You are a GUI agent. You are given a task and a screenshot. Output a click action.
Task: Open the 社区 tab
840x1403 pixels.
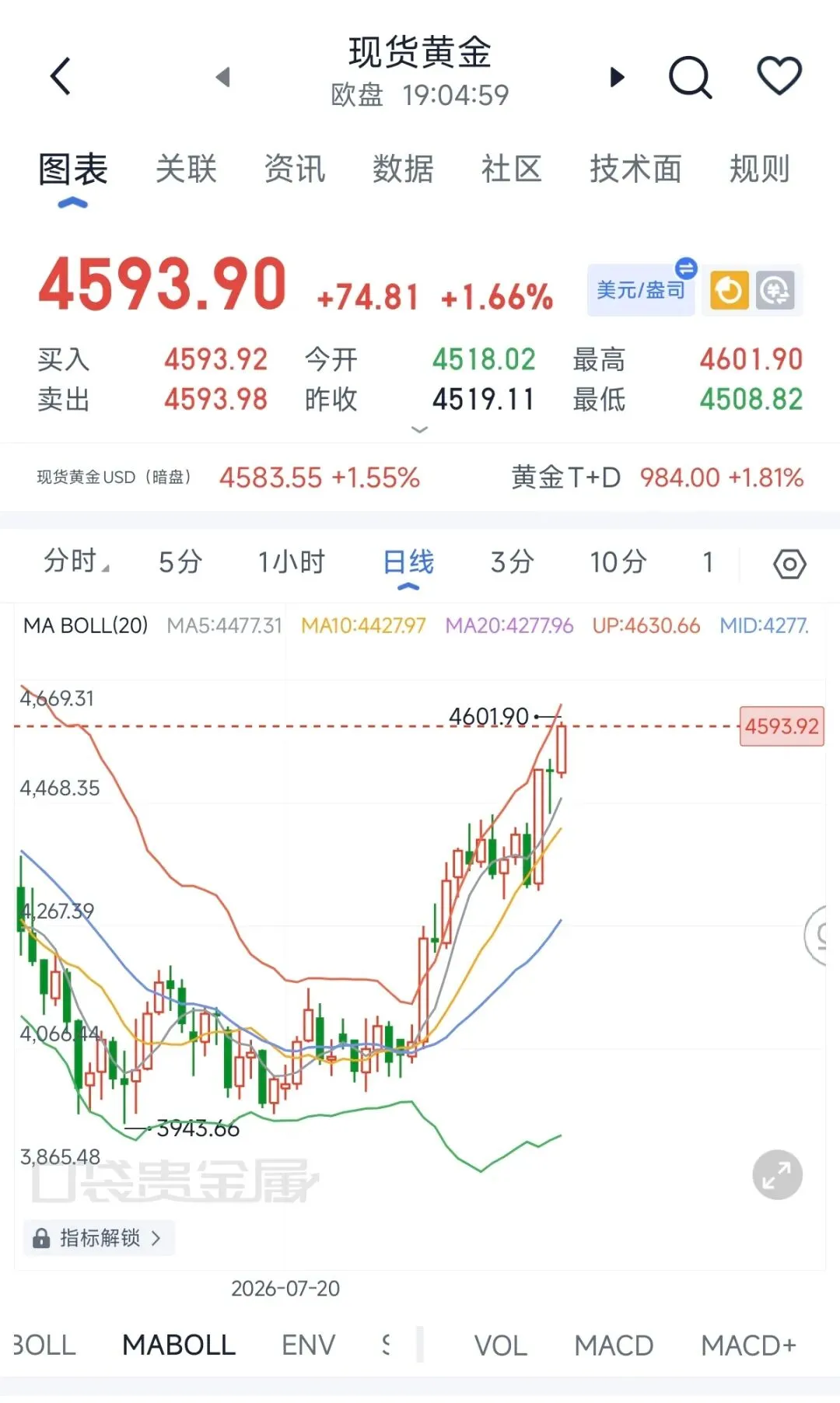tap(511, 169)
